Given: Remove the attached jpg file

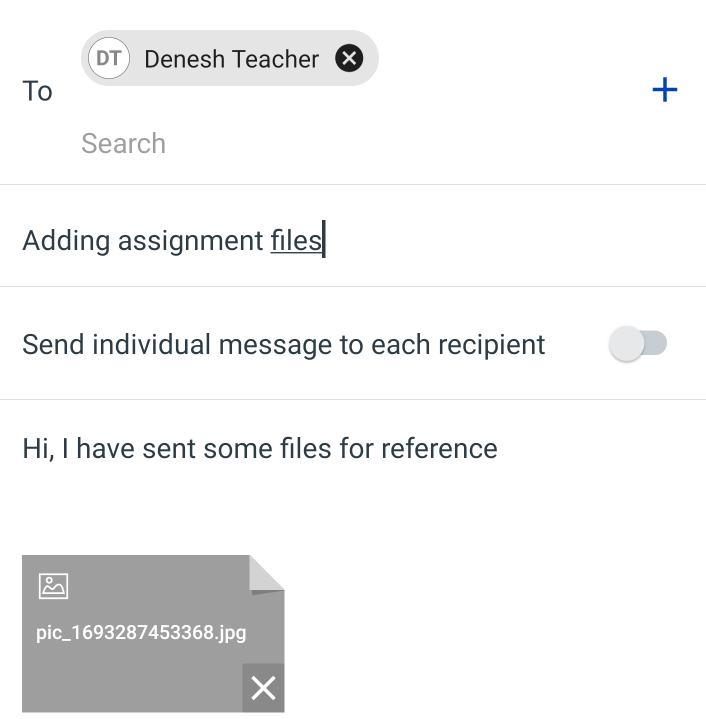Looking at the screenshot, I should point(263,688).
